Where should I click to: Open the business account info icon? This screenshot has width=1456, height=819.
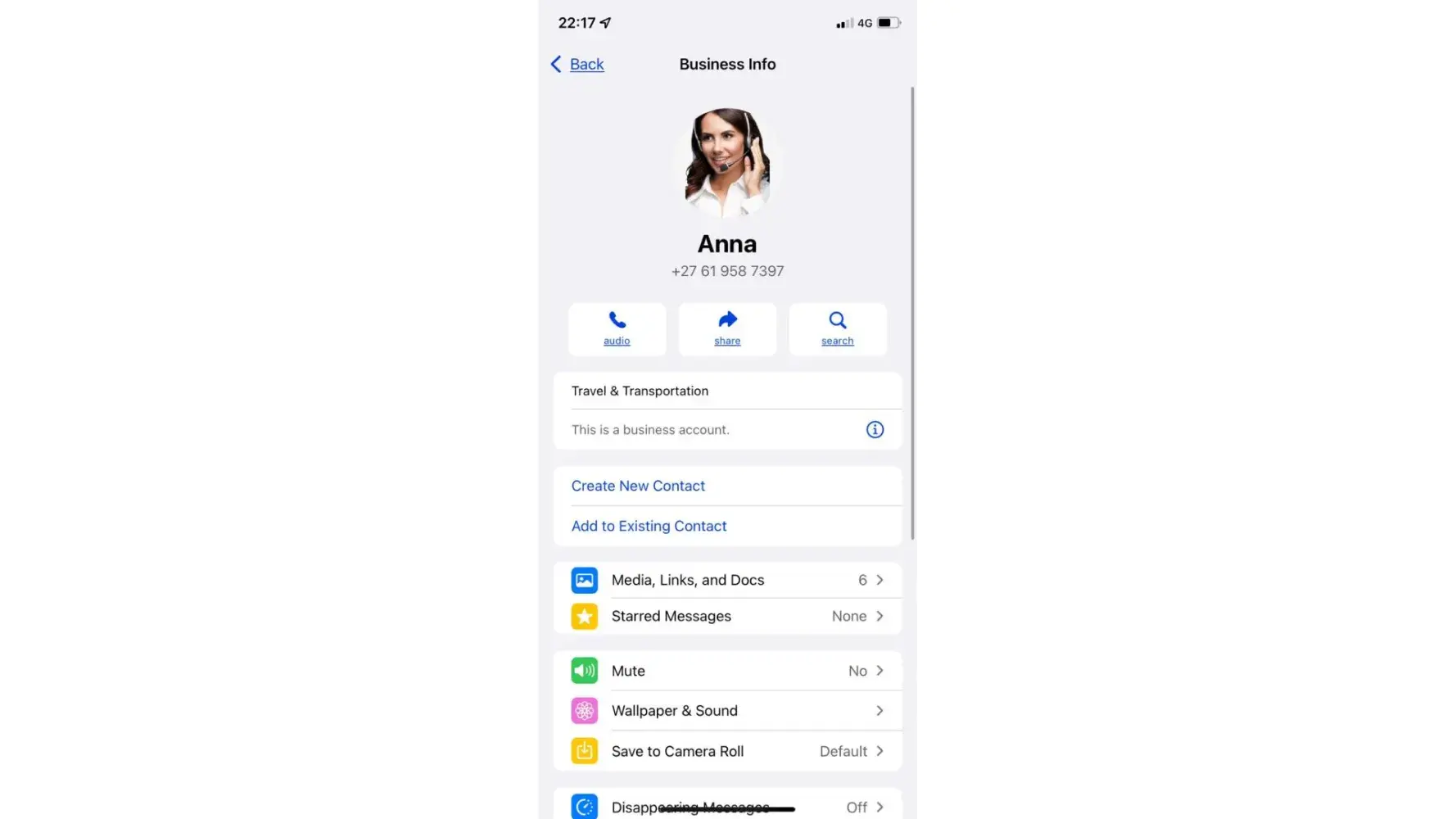click(875, 429)
